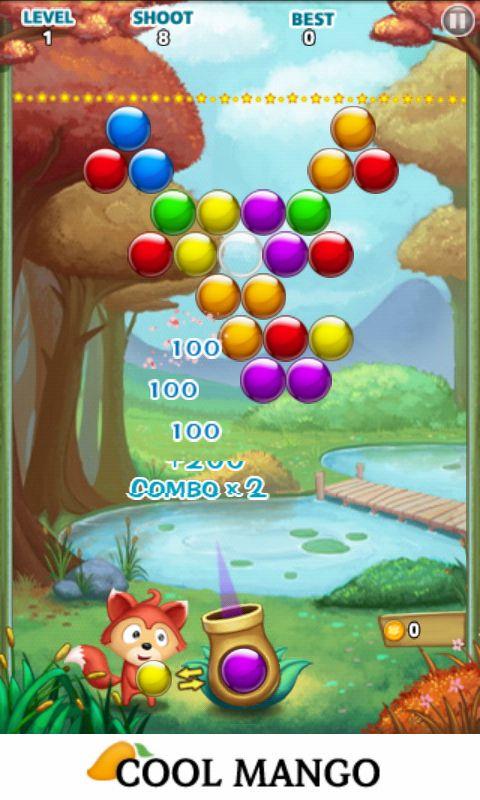Pause the game
The height and width of the screenshot is (800, 480).
coord(457,20)
